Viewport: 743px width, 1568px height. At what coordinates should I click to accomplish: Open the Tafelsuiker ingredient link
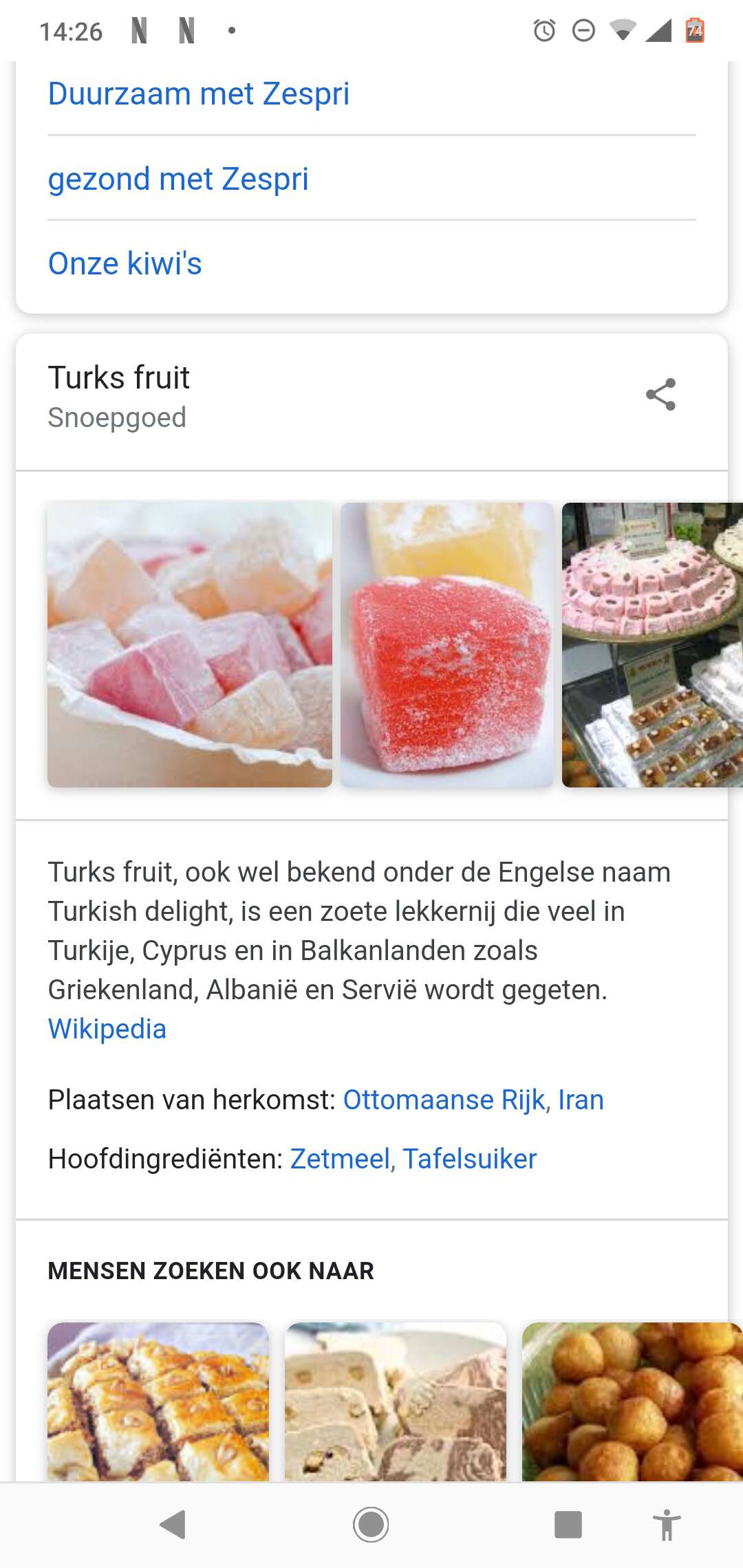point(469,1159)
